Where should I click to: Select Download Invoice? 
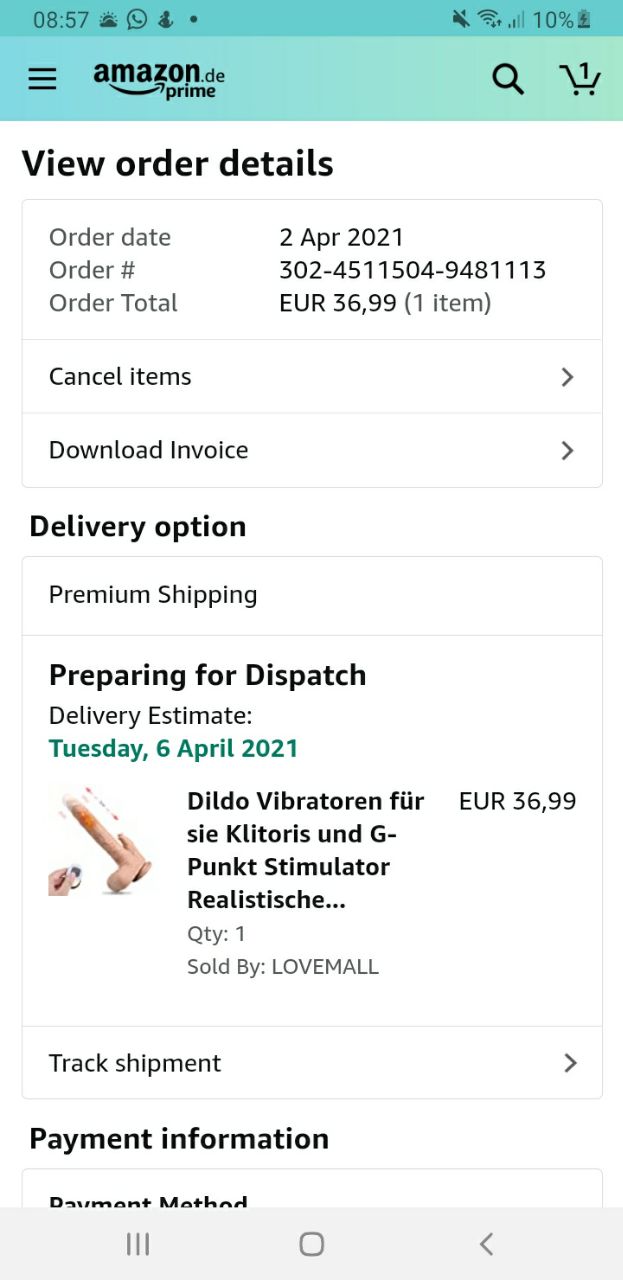tap(312, 450)
